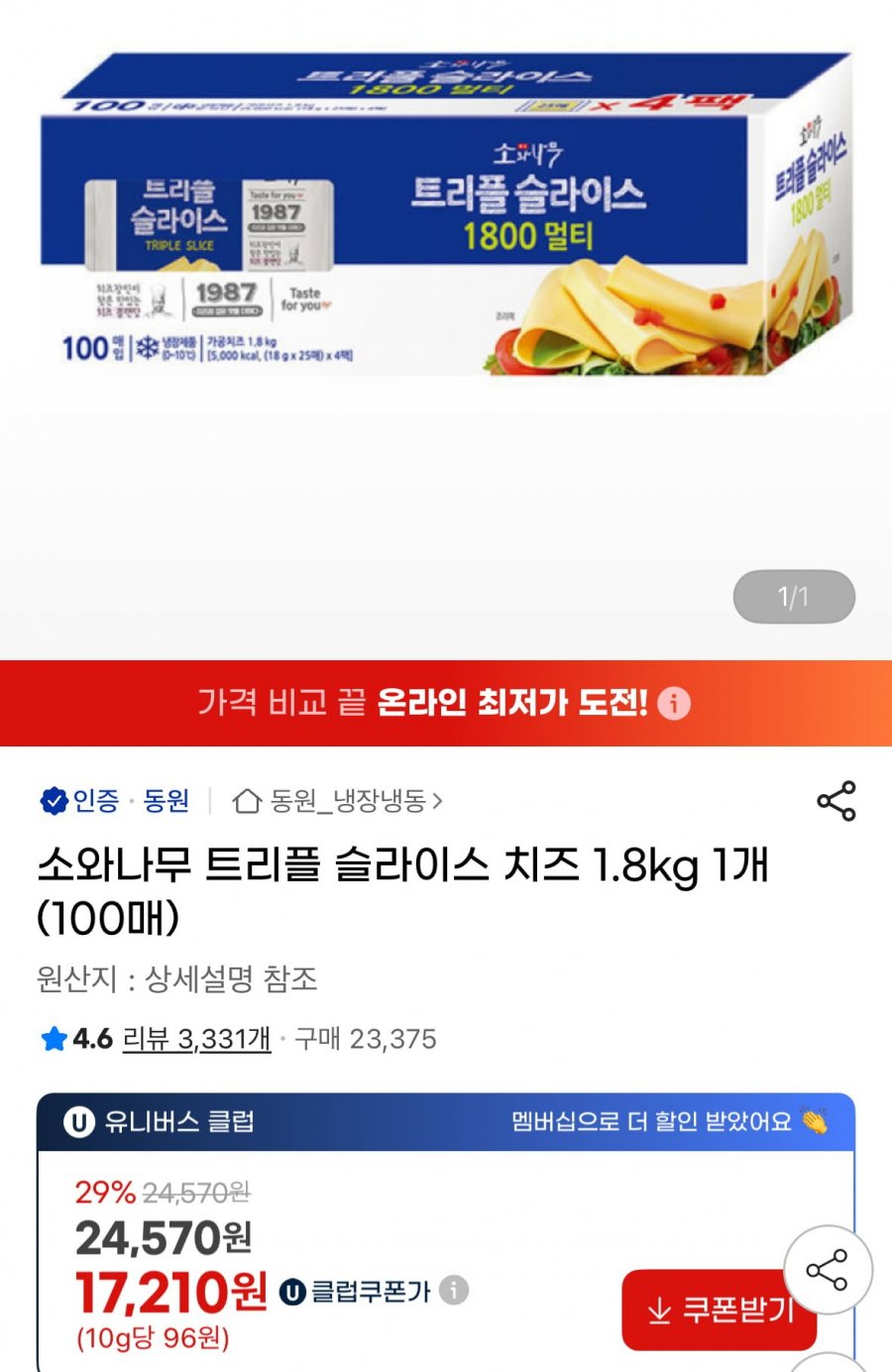
Task: Tap the floating round share button
Action: (x=828, y=1270)
